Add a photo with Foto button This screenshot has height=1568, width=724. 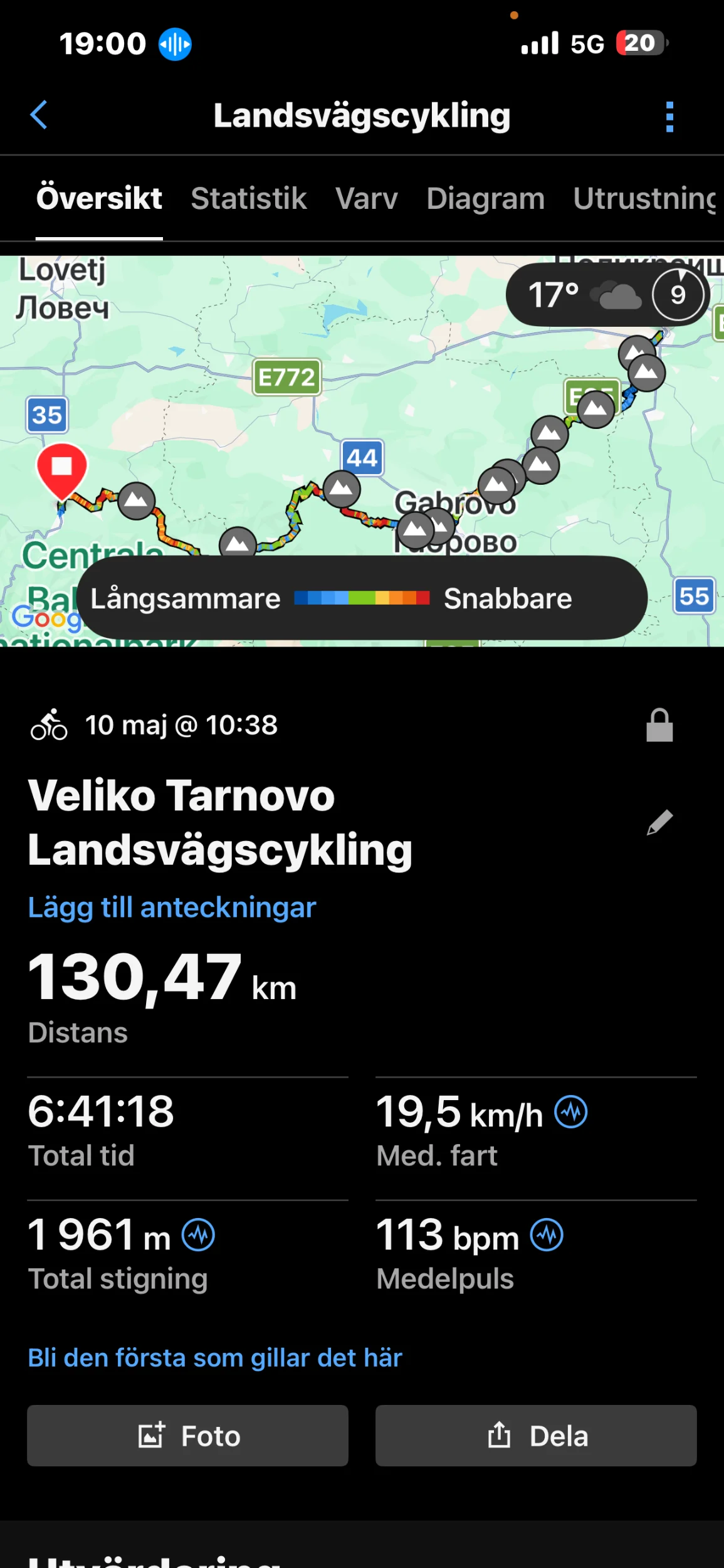187,1436
